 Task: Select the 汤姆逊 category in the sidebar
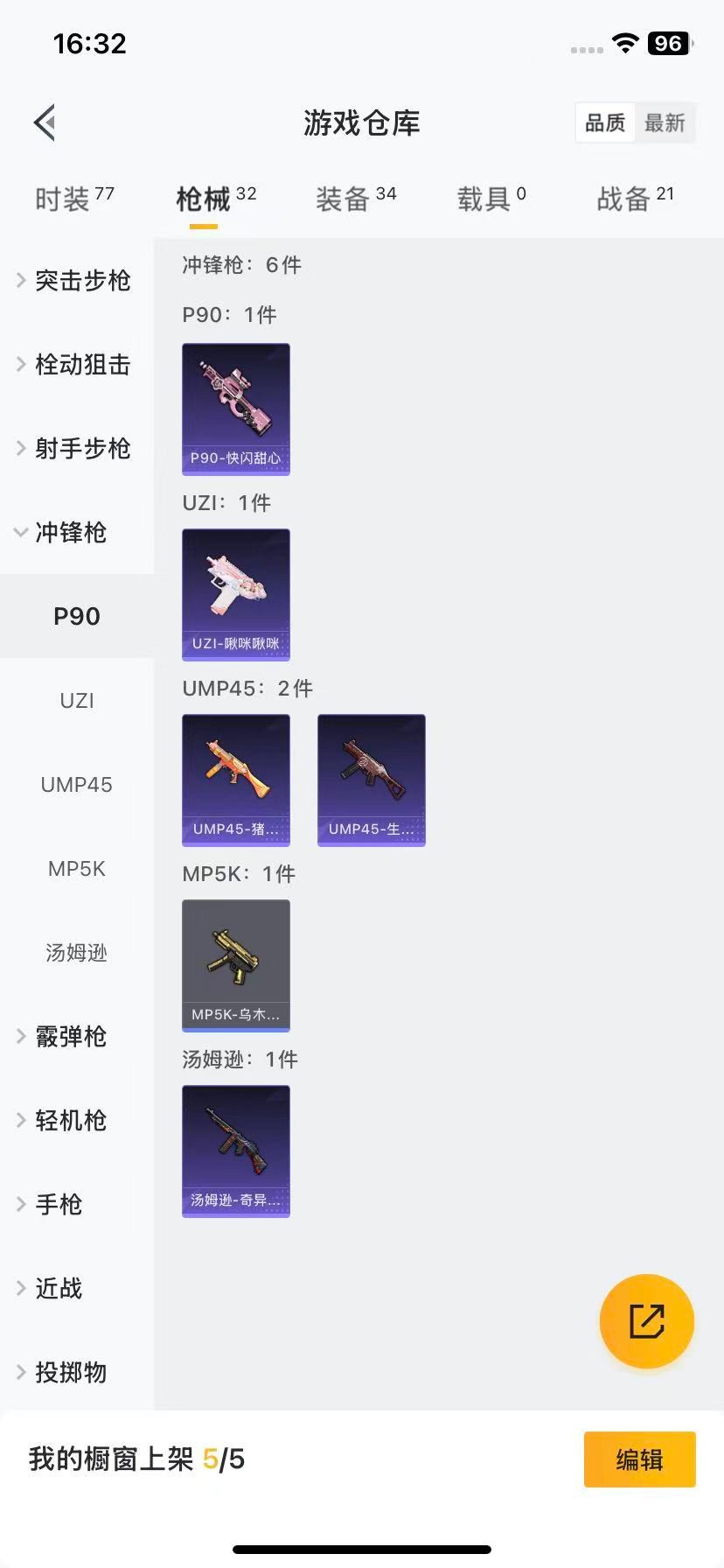pos(76,953)
